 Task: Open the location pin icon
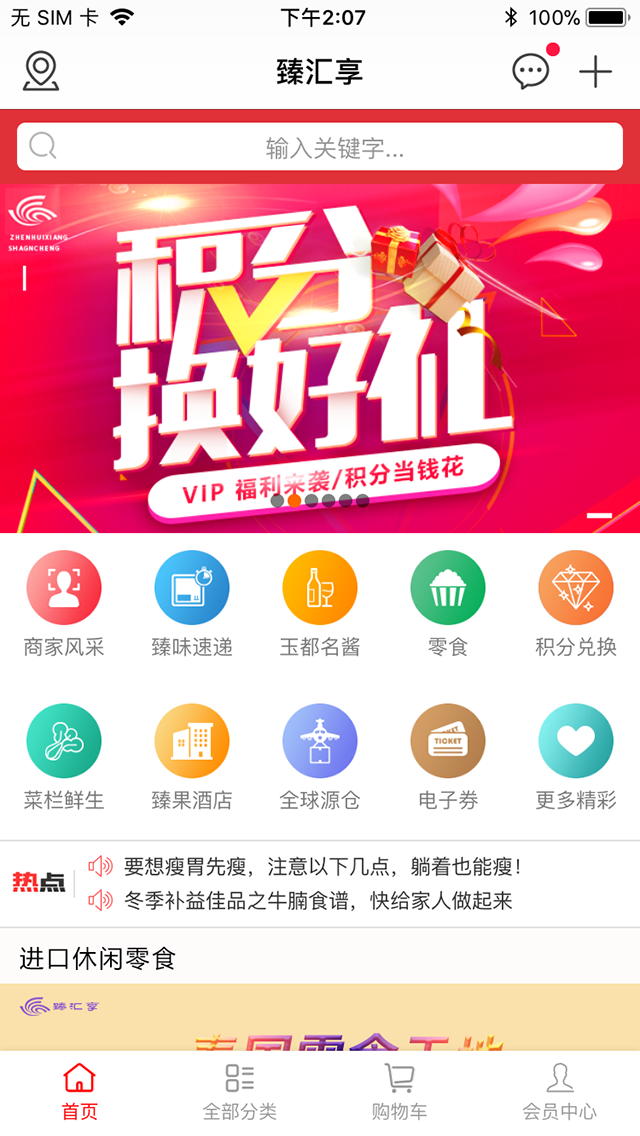click(x=41, y=72)
